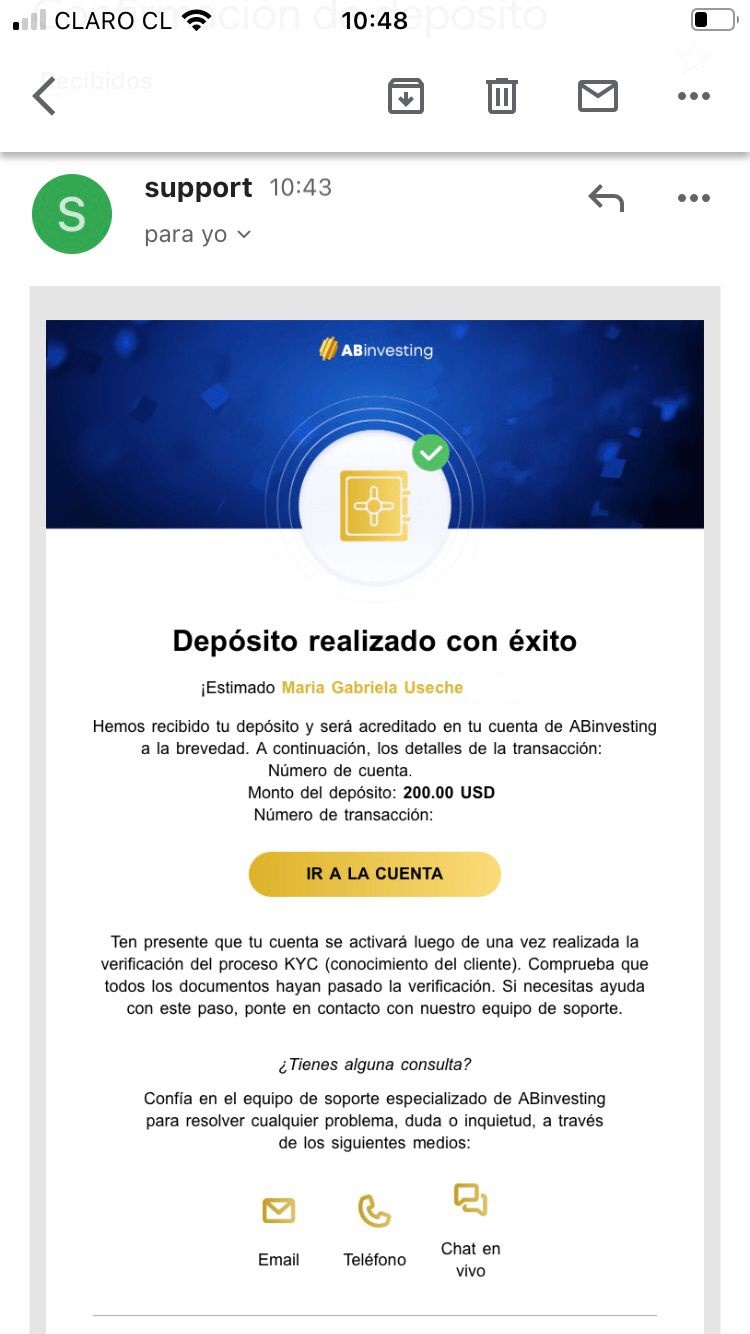Open the top toolbar overflow menu
Image resolution: width=750 pixels, height=1334 pixels.
(693, 96)
